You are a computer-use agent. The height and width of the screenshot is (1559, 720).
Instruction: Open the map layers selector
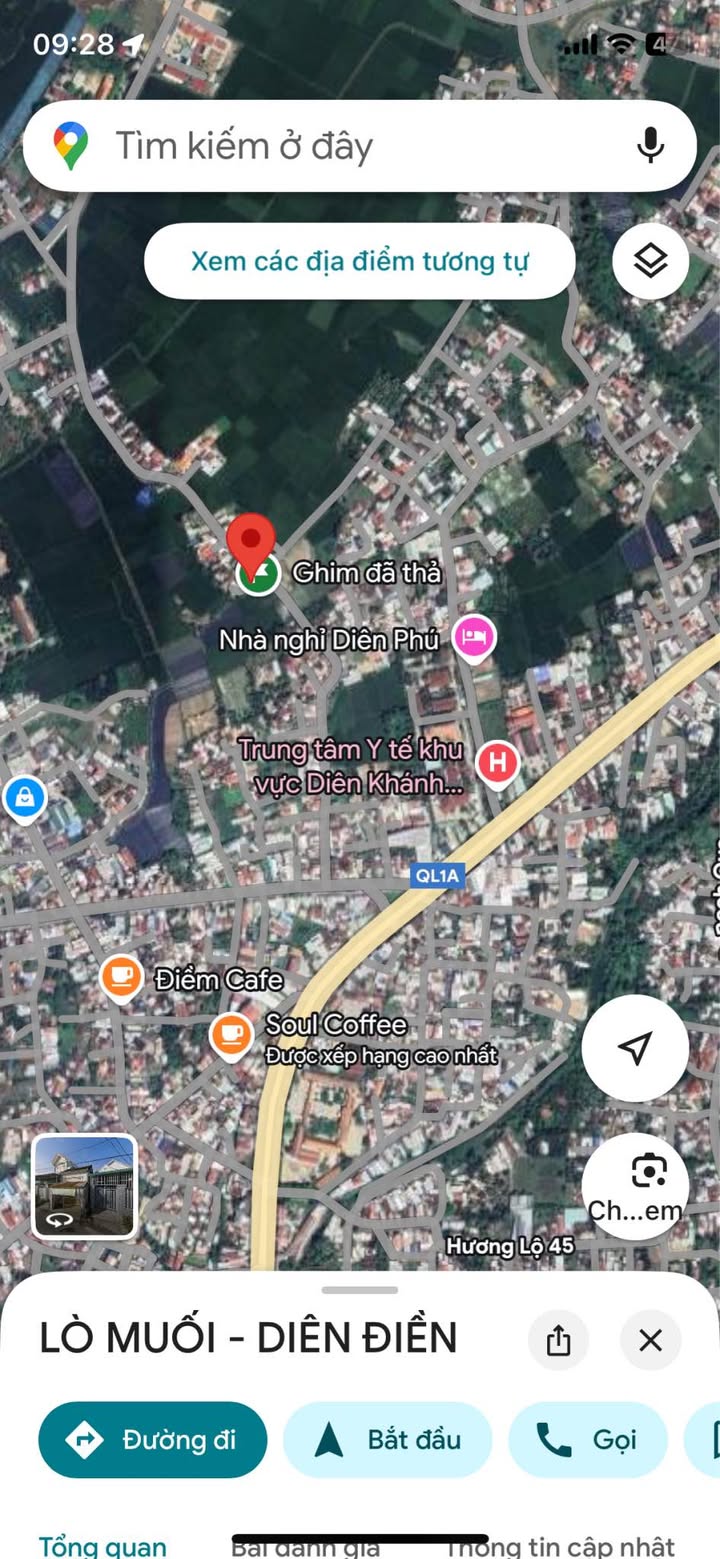650,262
